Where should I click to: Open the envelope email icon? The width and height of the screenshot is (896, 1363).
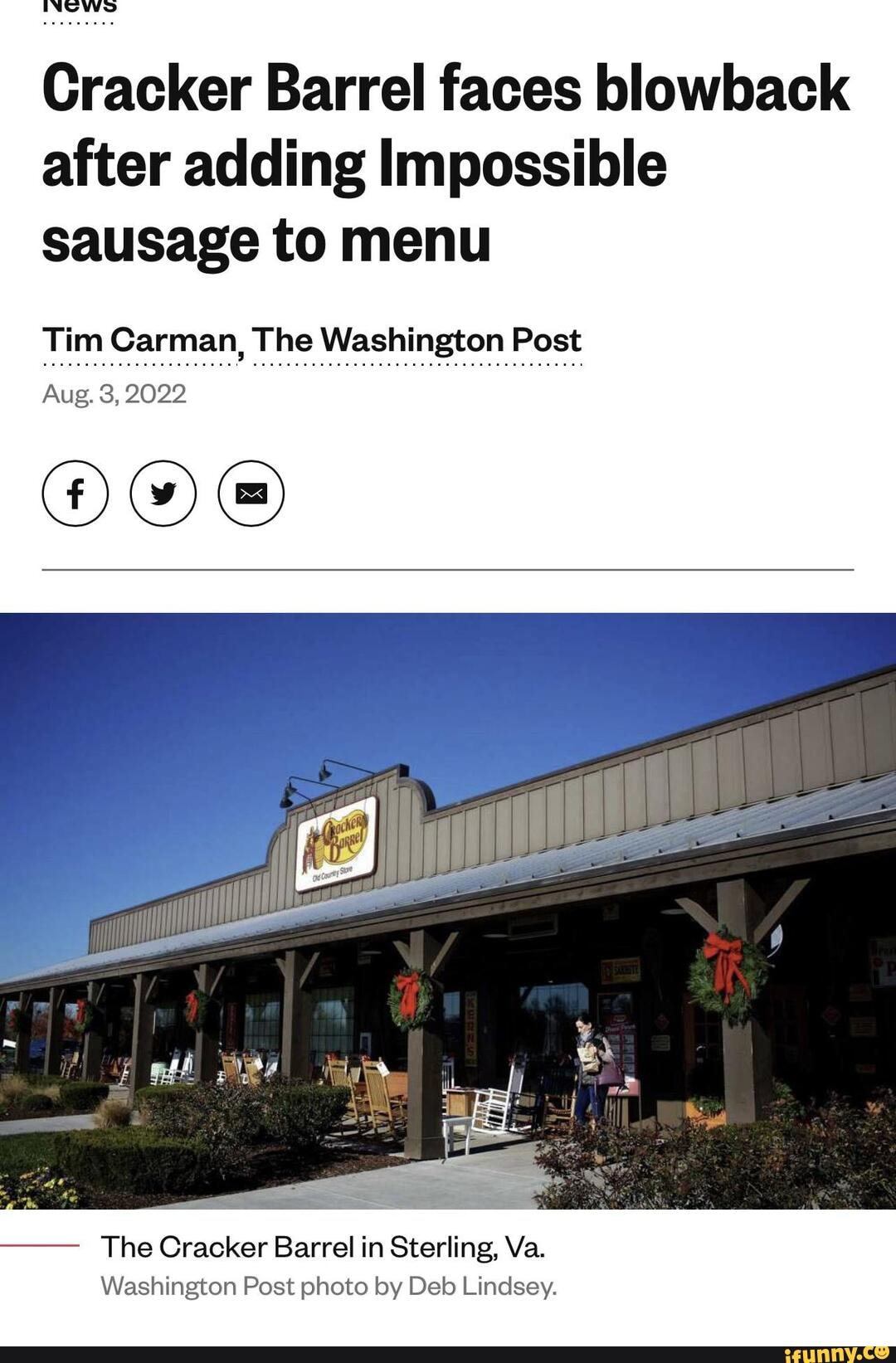pos(252,492)
